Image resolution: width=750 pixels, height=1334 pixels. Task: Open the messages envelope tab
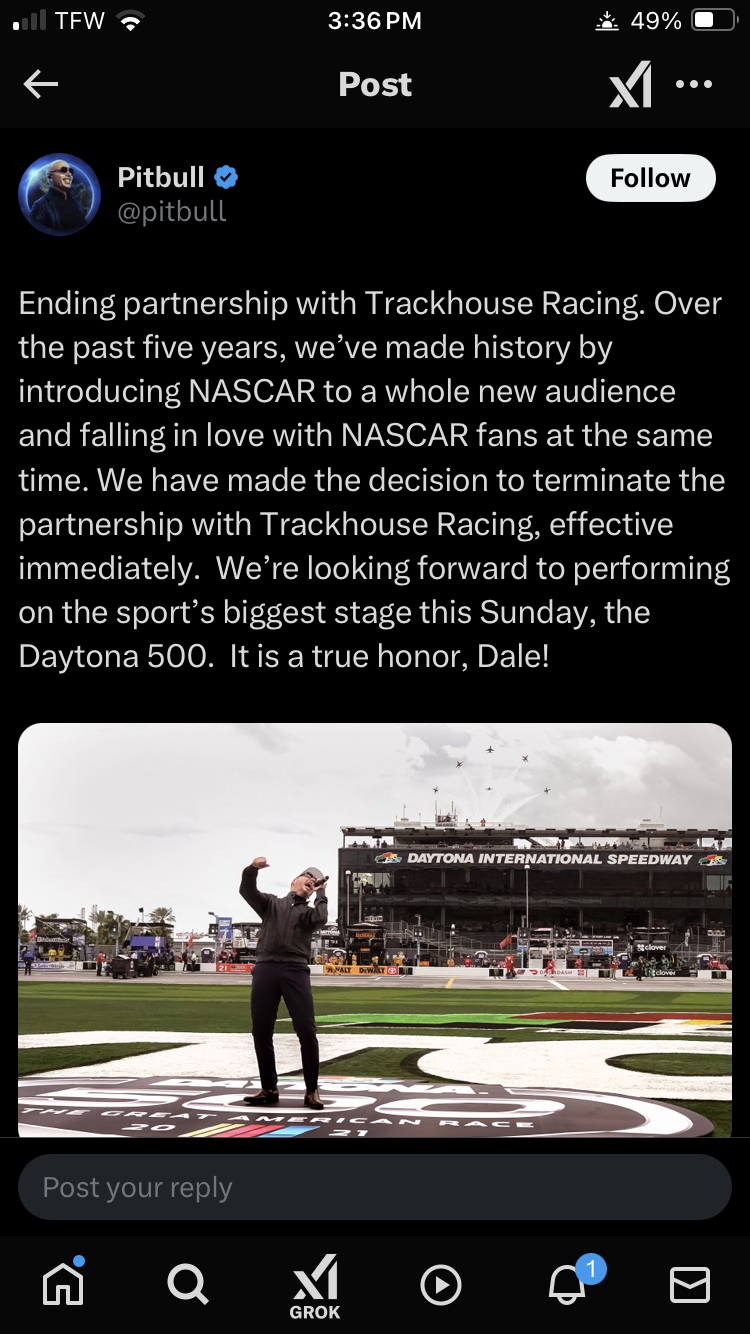pos(690,1285)
